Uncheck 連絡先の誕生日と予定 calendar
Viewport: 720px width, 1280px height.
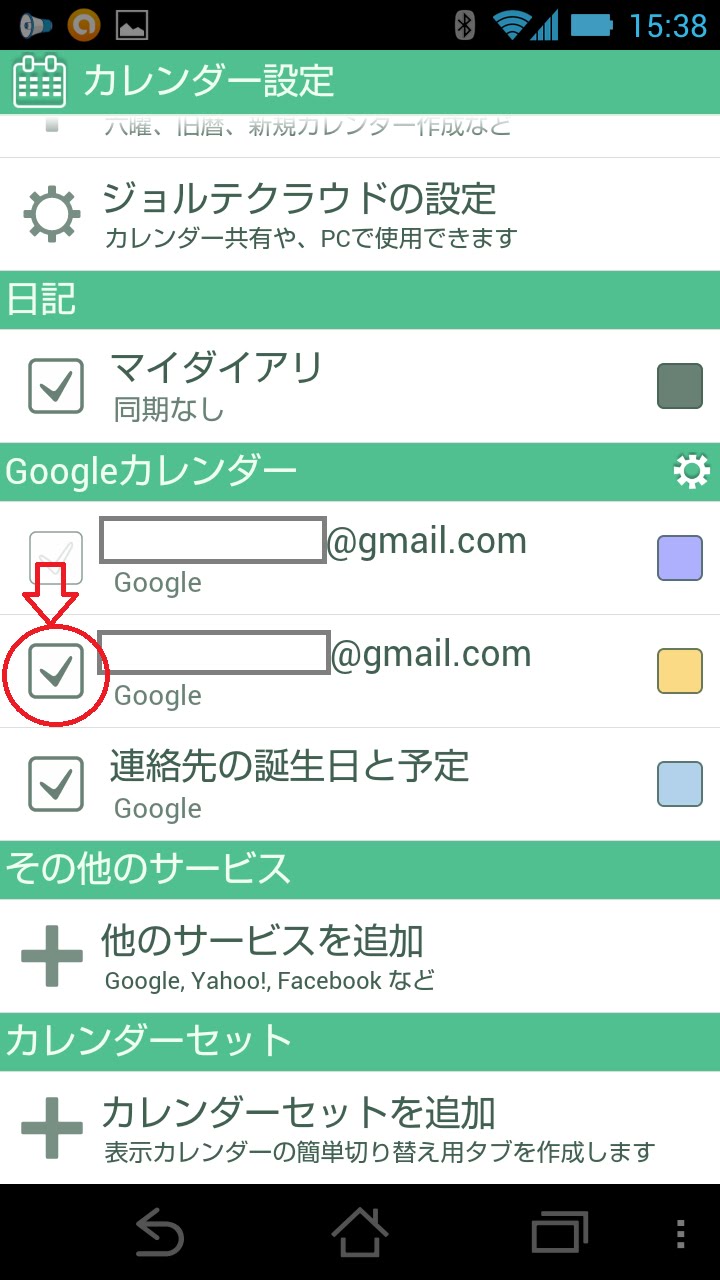point(56,783)
